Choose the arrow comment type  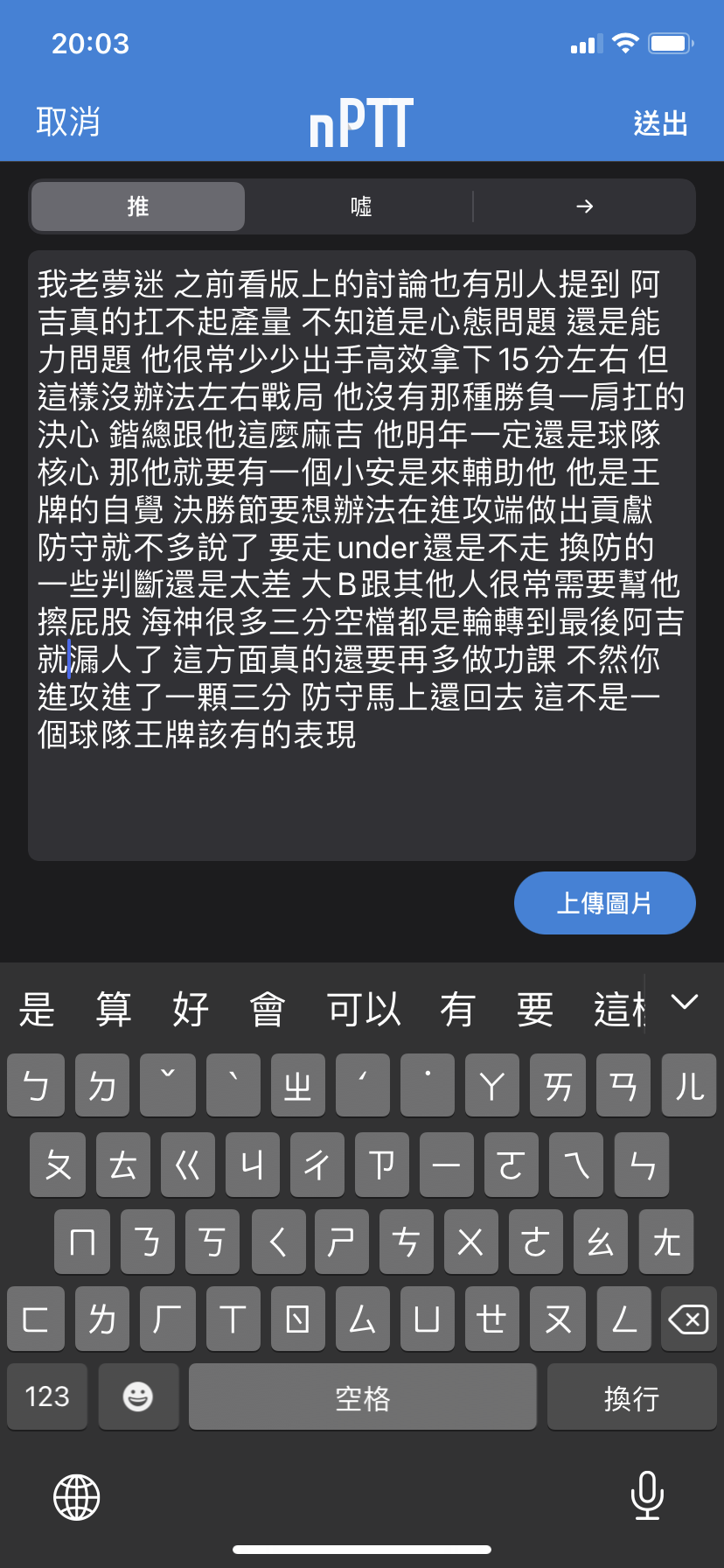(x=584, y=206)
